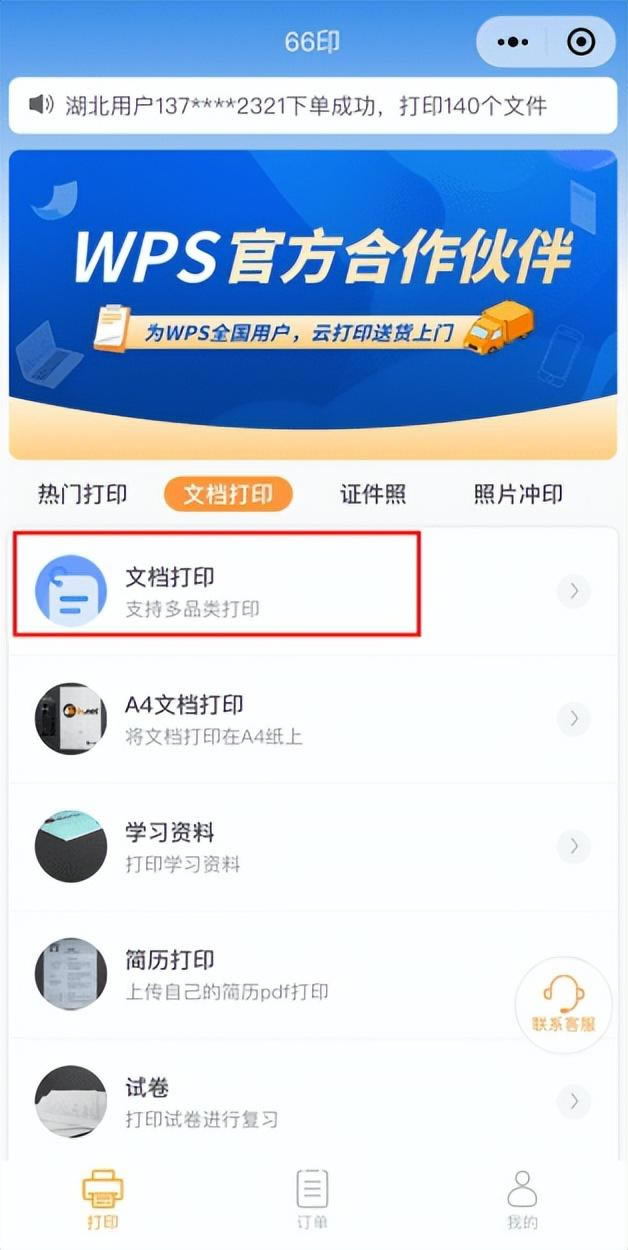Switch to the 热门打印 tab
Image resolution: width=628 pixels, height=1250 pixels.
(82, 494)
